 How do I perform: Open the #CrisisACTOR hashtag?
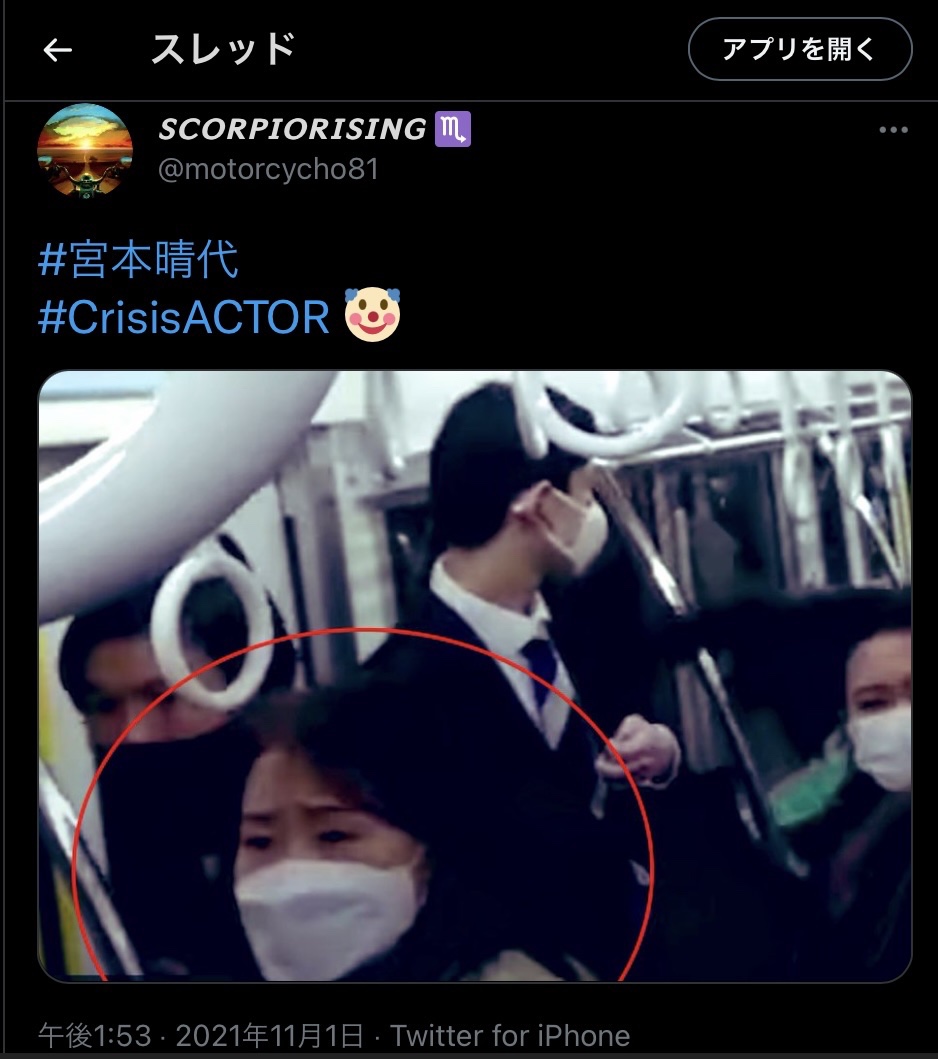[x=184, y=318]
